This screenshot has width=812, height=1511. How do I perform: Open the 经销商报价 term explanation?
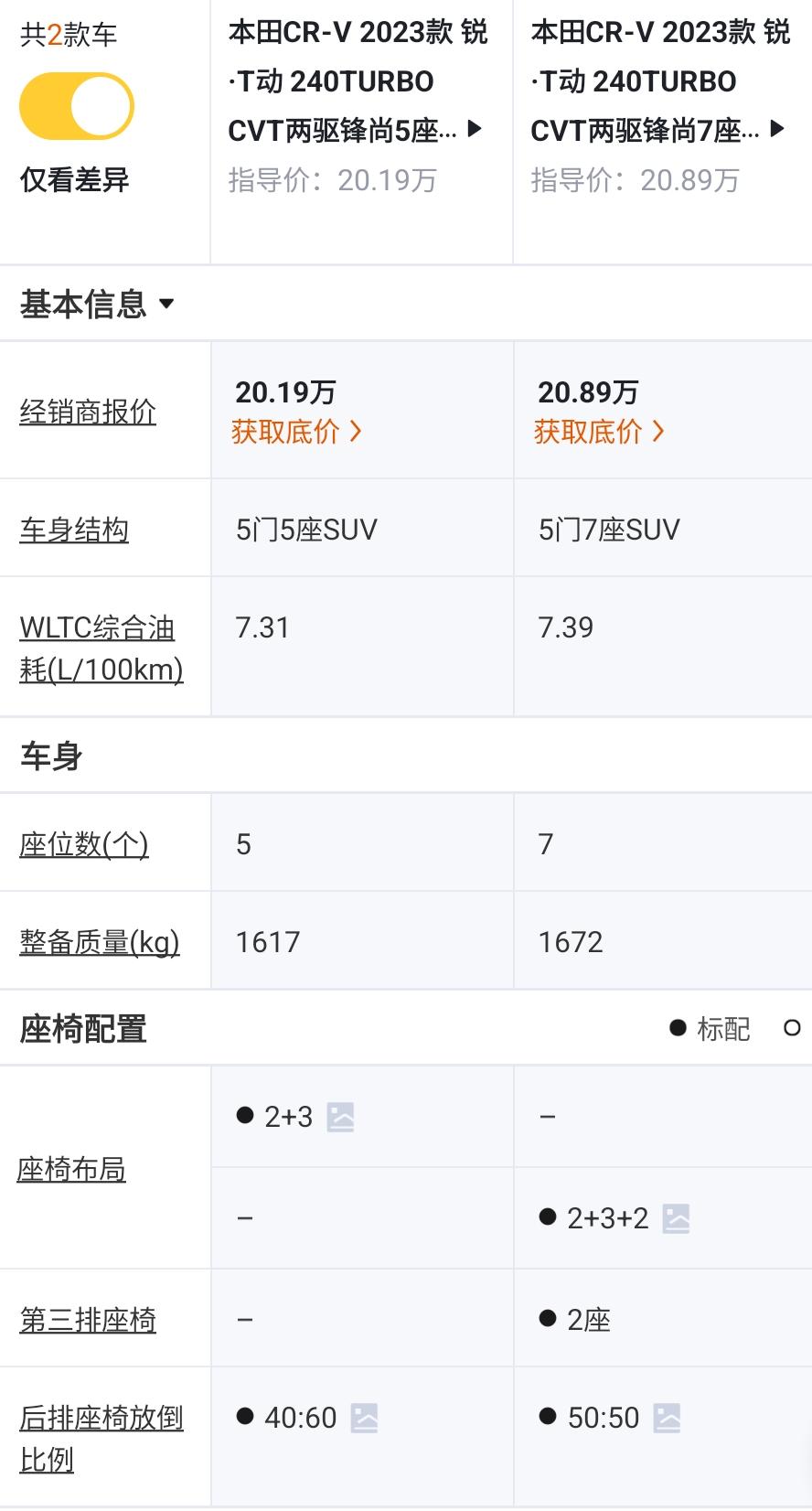coord(88,412)
